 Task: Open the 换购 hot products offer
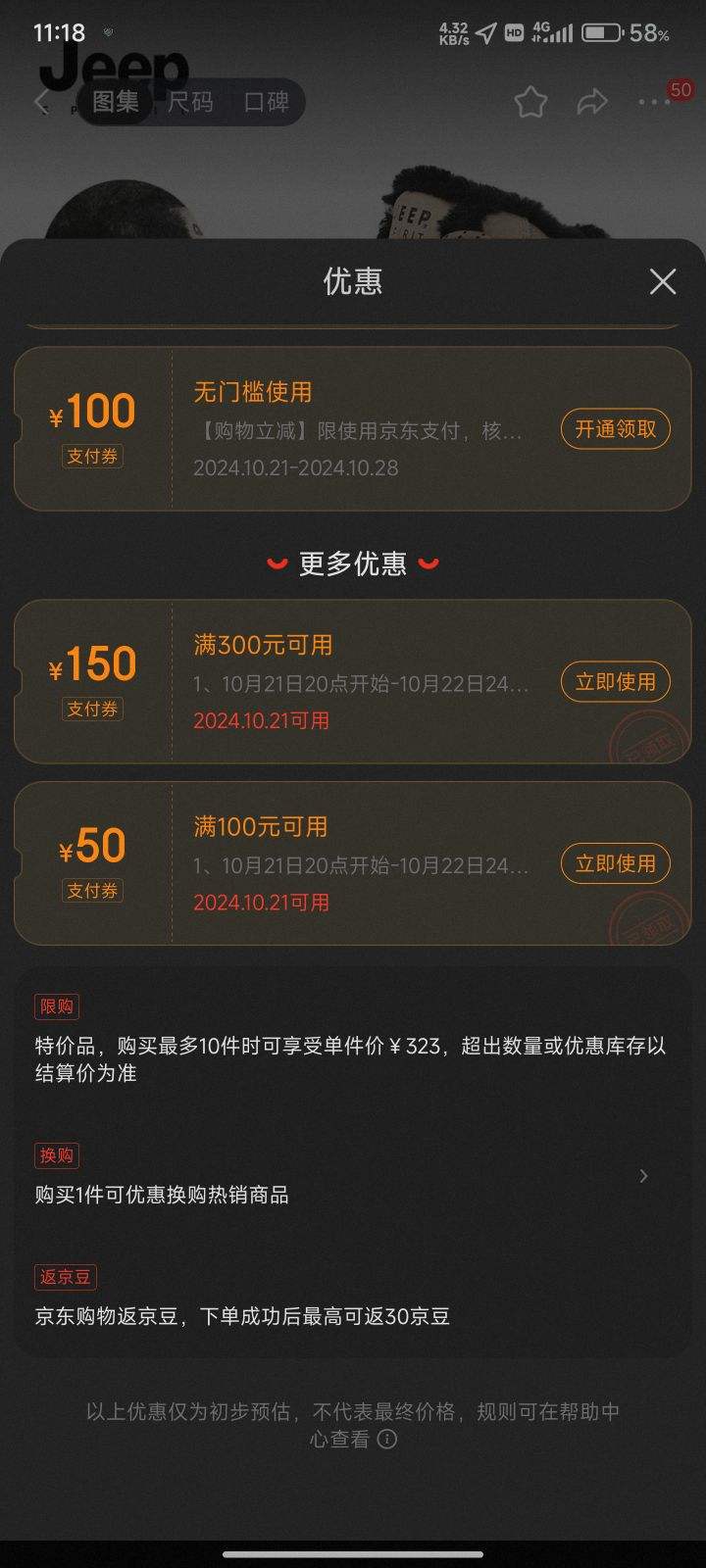(353, 1176)
